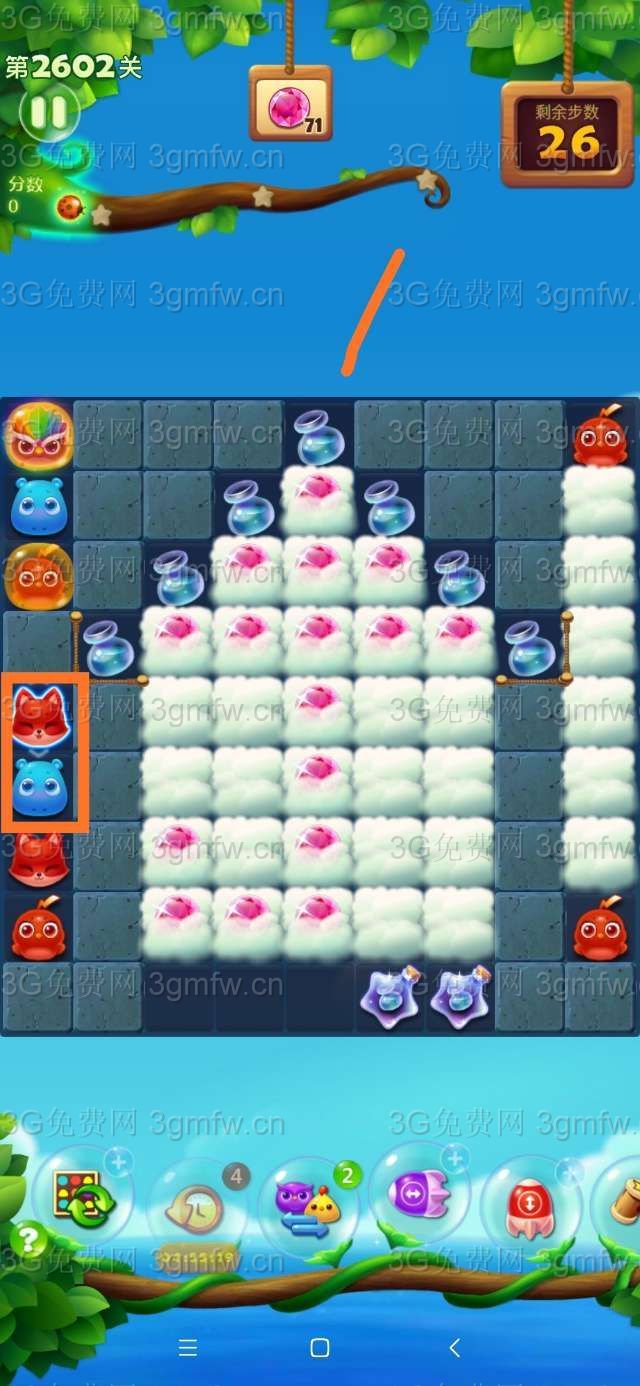Open the green question mark help
Screen dimensions: 640x1386
pos(29,1241)
